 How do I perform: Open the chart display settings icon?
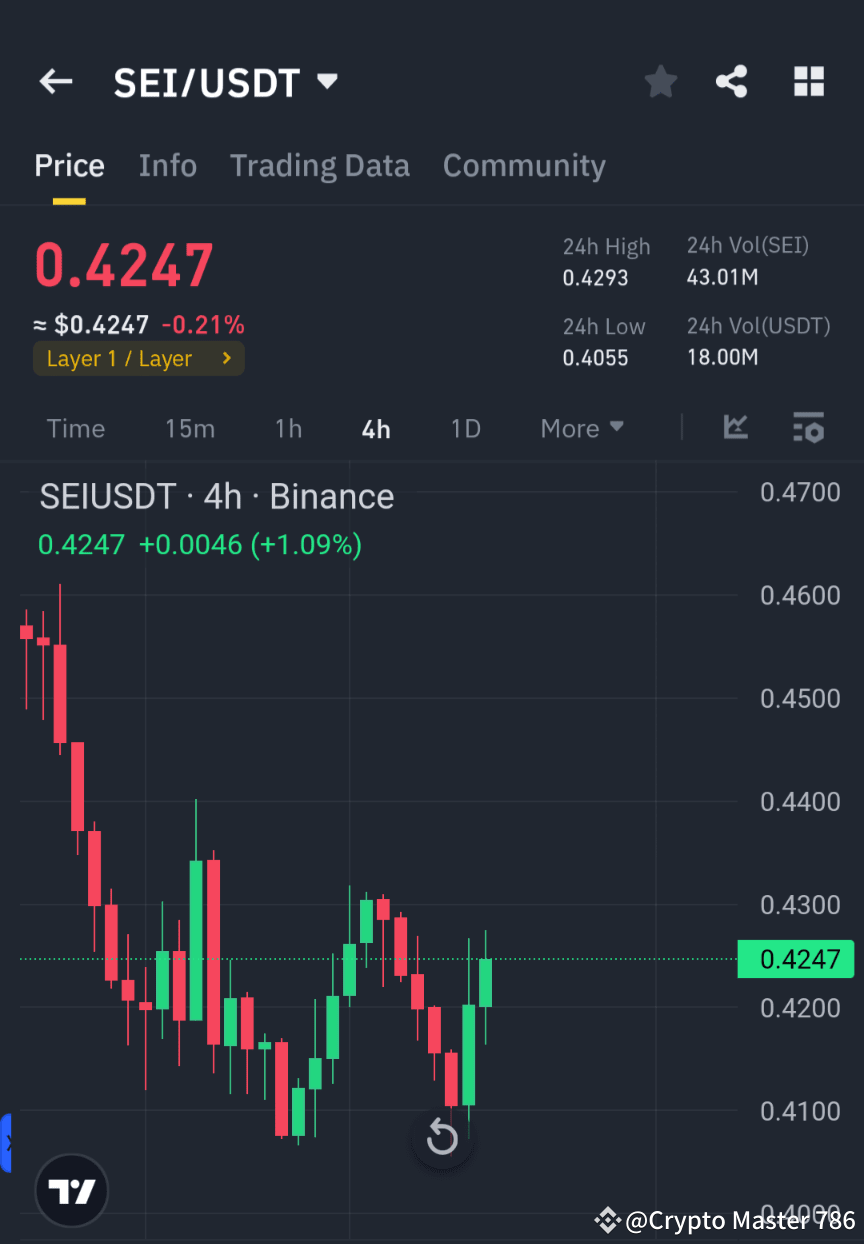pos(808,428)
